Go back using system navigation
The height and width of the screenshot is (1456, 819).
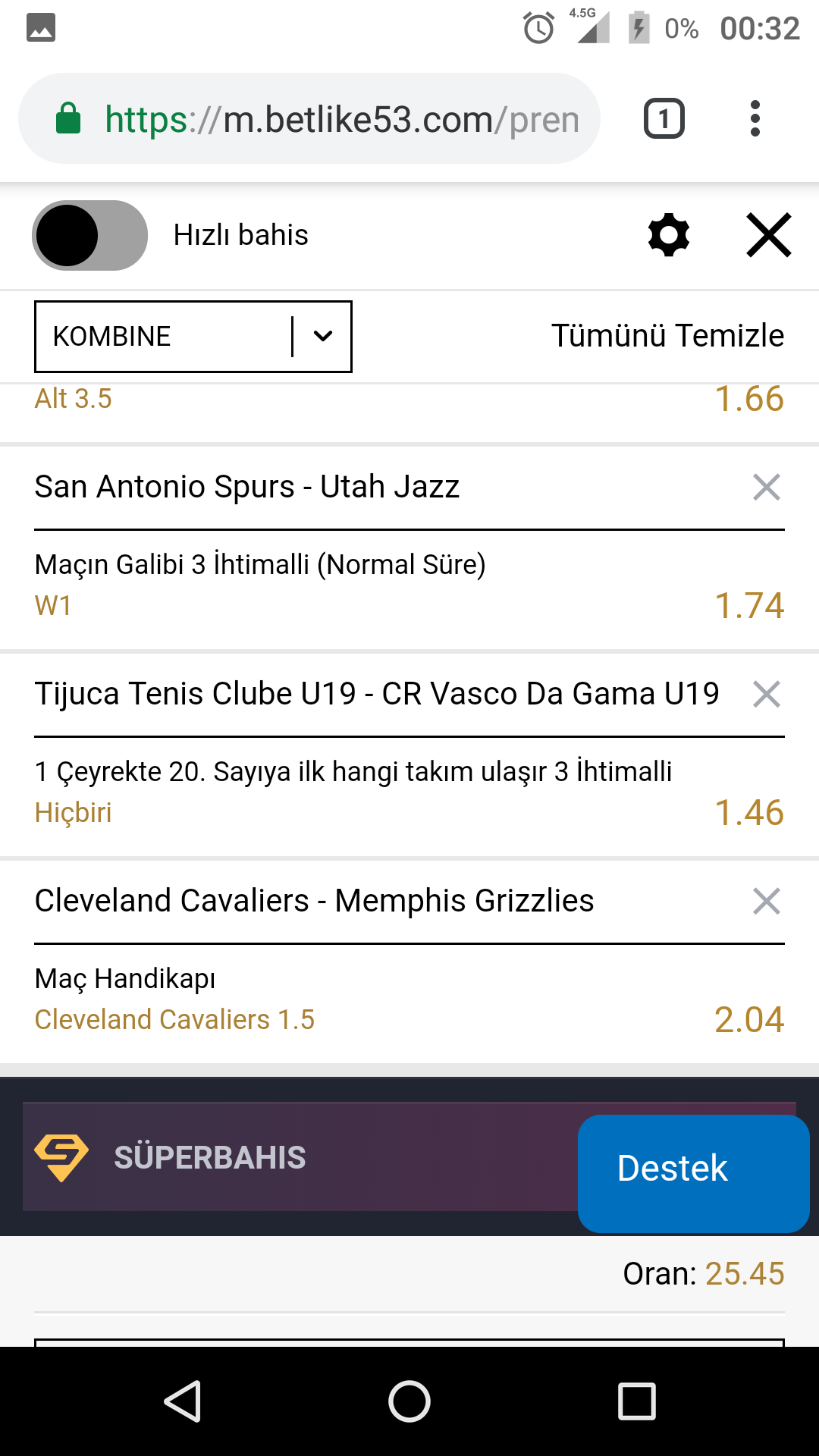pos(183,1401)
